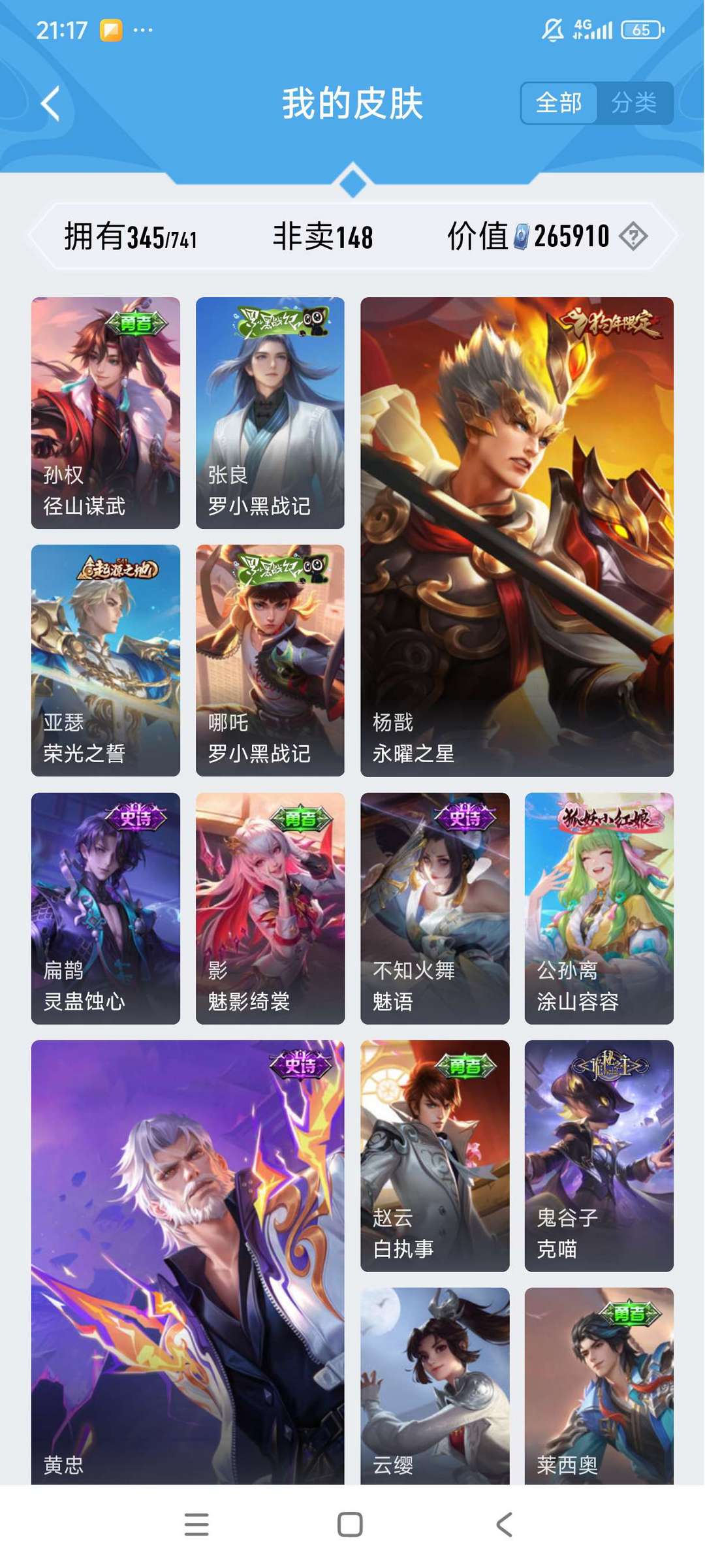Open the 云缨 skin card
The height and width of the screenshot is (1568, 705).
tap(435, 1384)
